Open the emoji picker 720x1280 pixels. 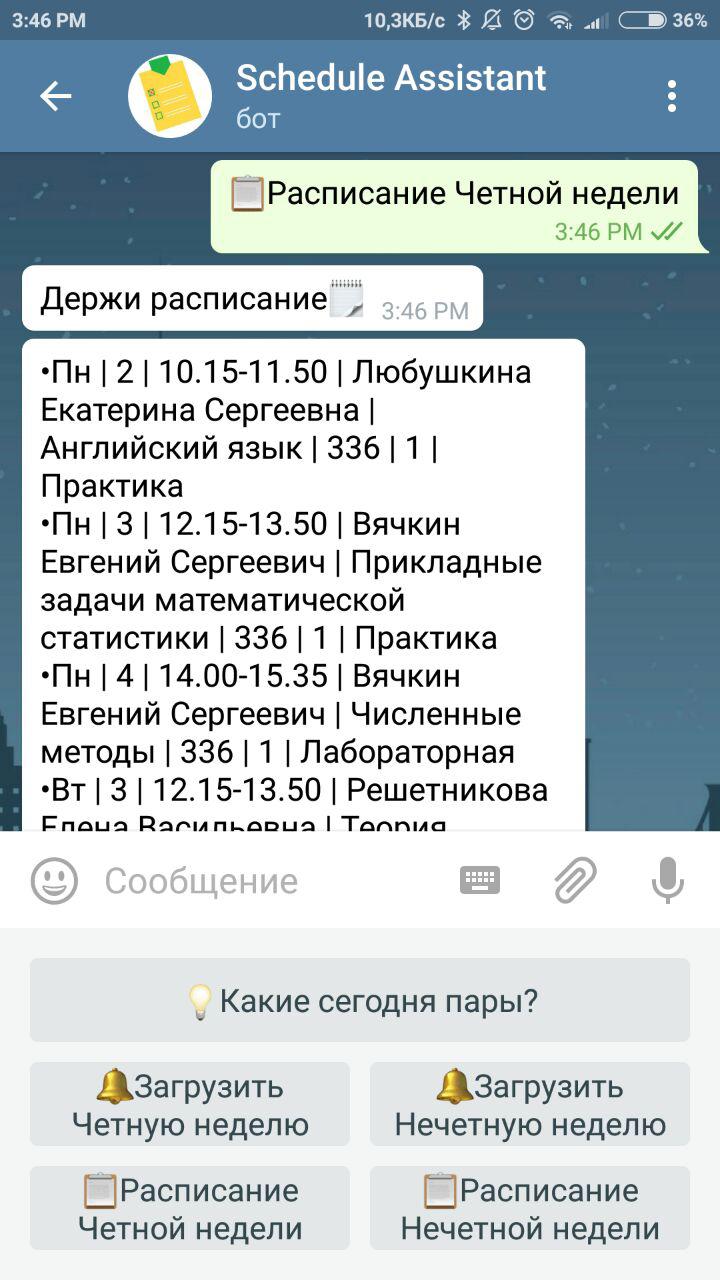[x=54, y=881]
